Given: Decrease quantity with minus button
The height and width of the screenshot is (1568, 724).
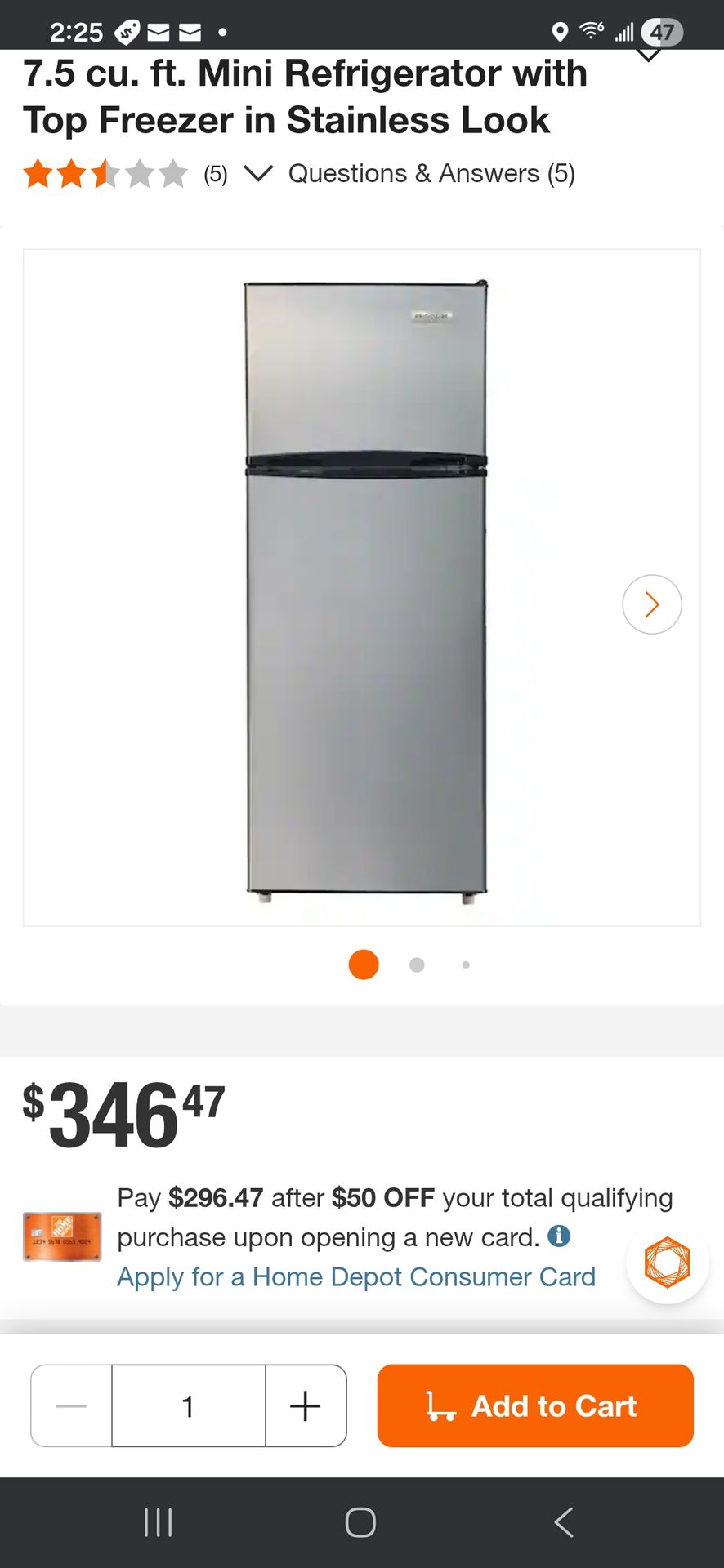Looking at the screenshot, I should click(71, 1405).
